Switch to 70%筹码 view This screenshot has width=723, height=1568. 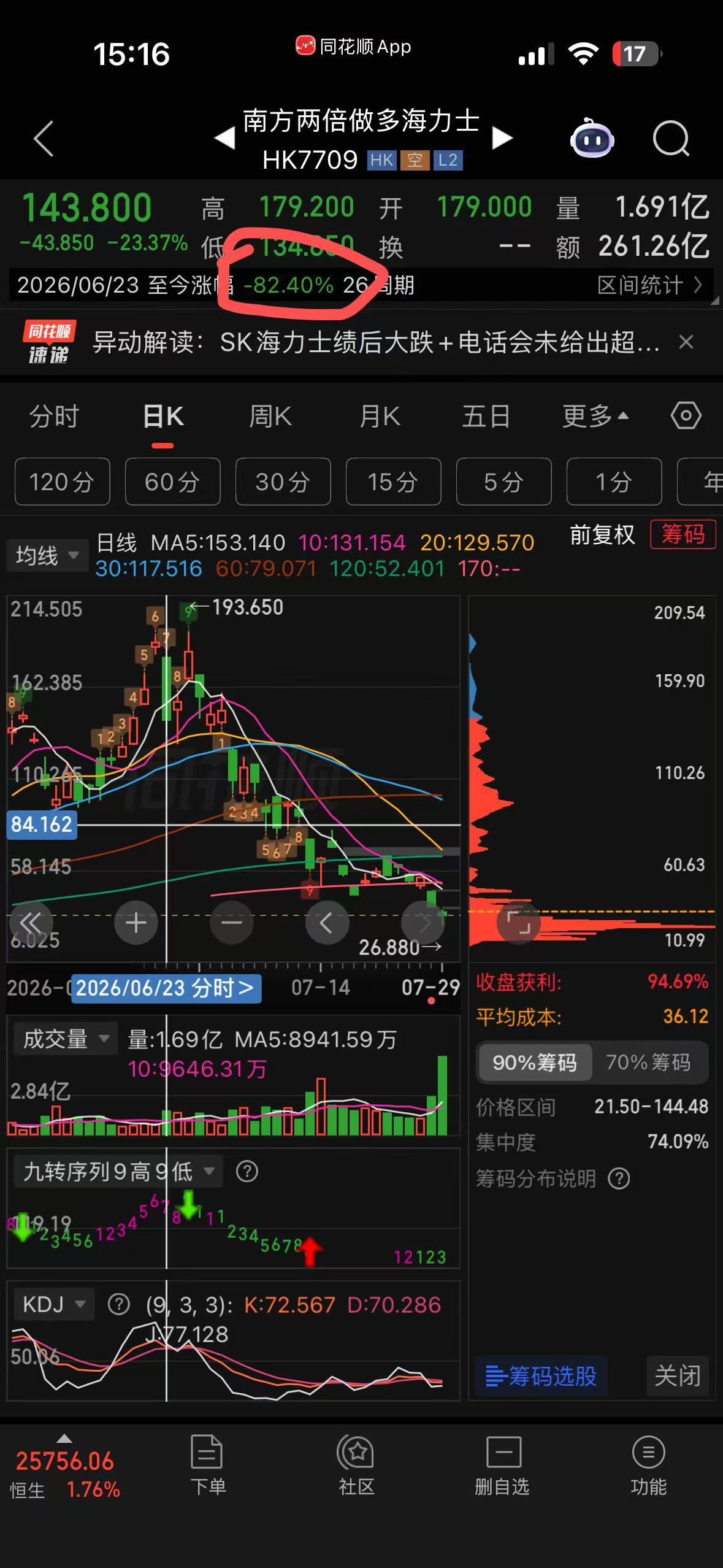coord(648,1062)
